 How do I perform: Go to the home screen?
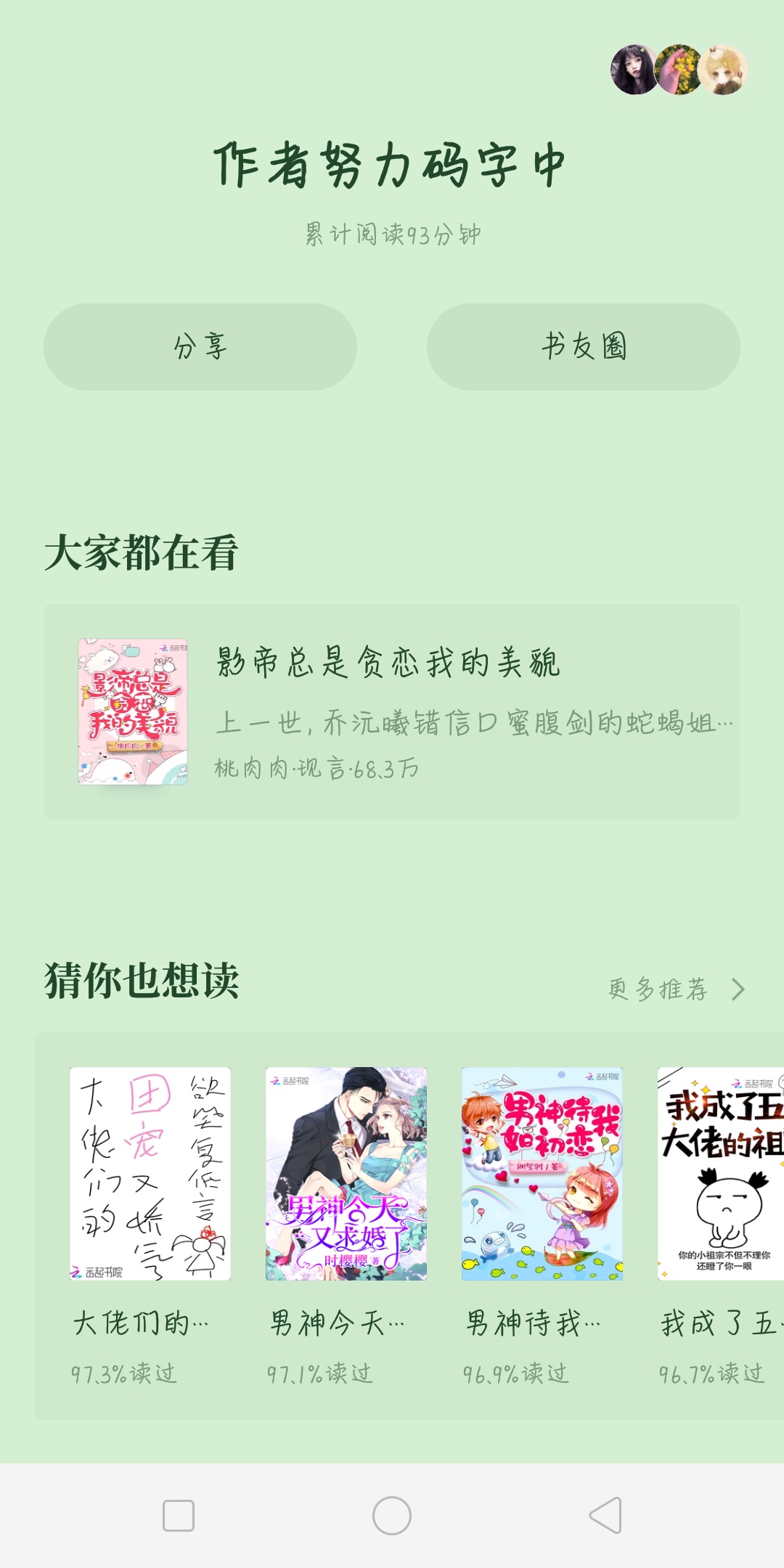(392, 1515)
